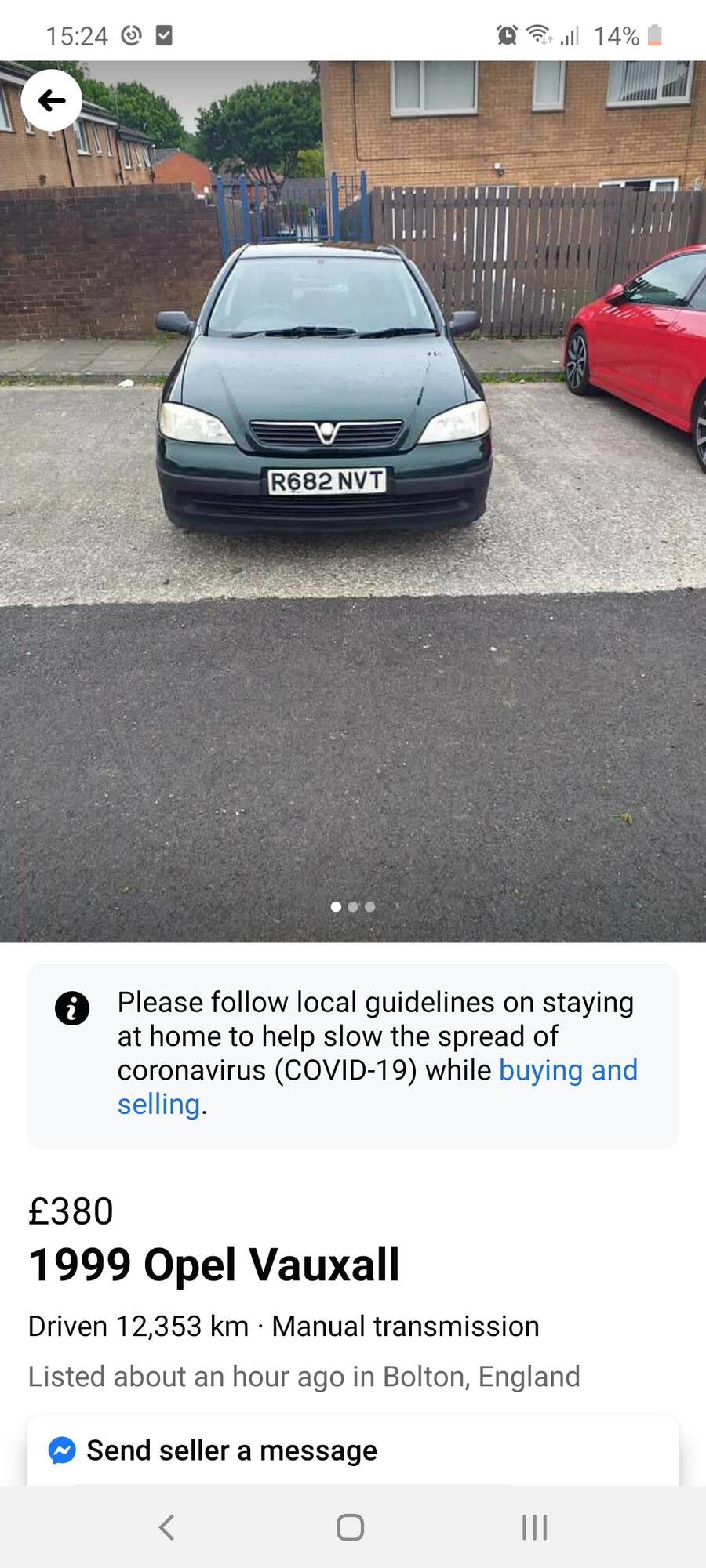Open the green car listing photo
706x1568 pixels.
pyautogui.click(x=353, y=502)
